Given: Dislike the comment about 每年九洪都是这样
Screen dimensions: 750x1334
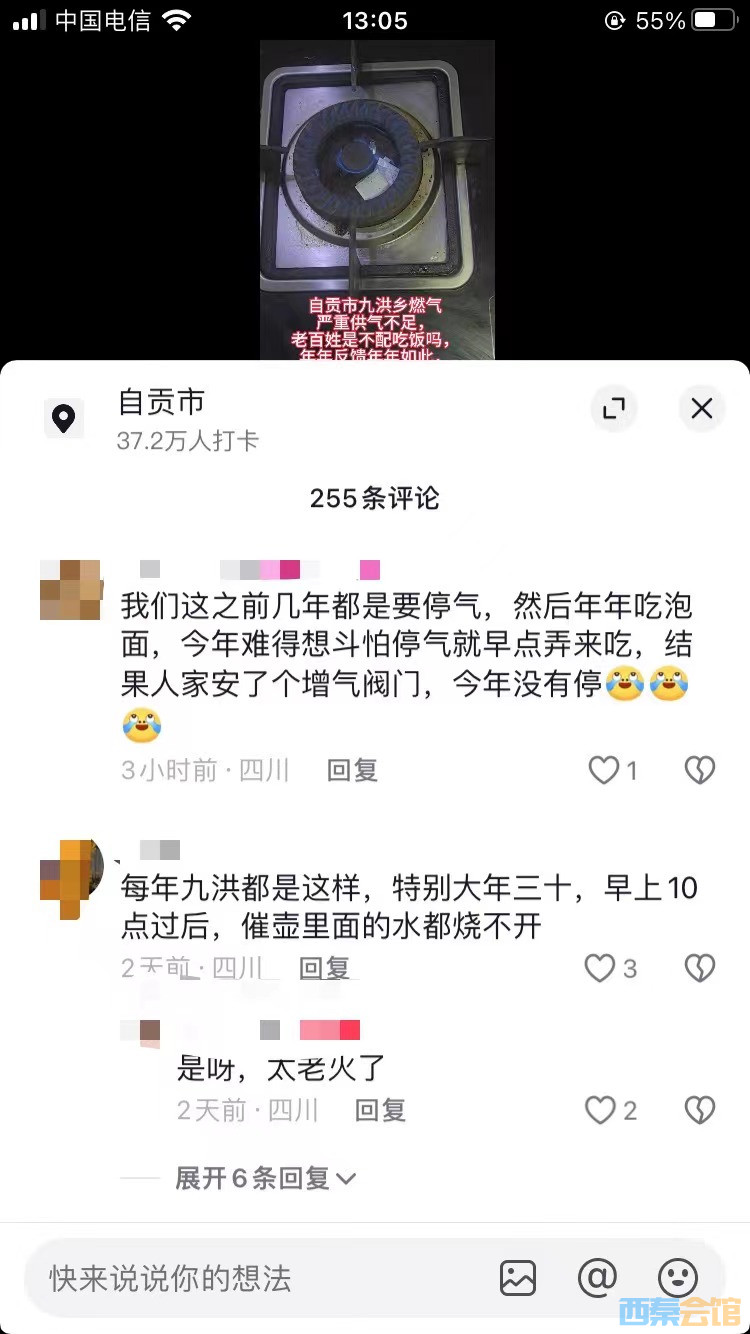Looking at the screenshot, I should click(699, 968).
